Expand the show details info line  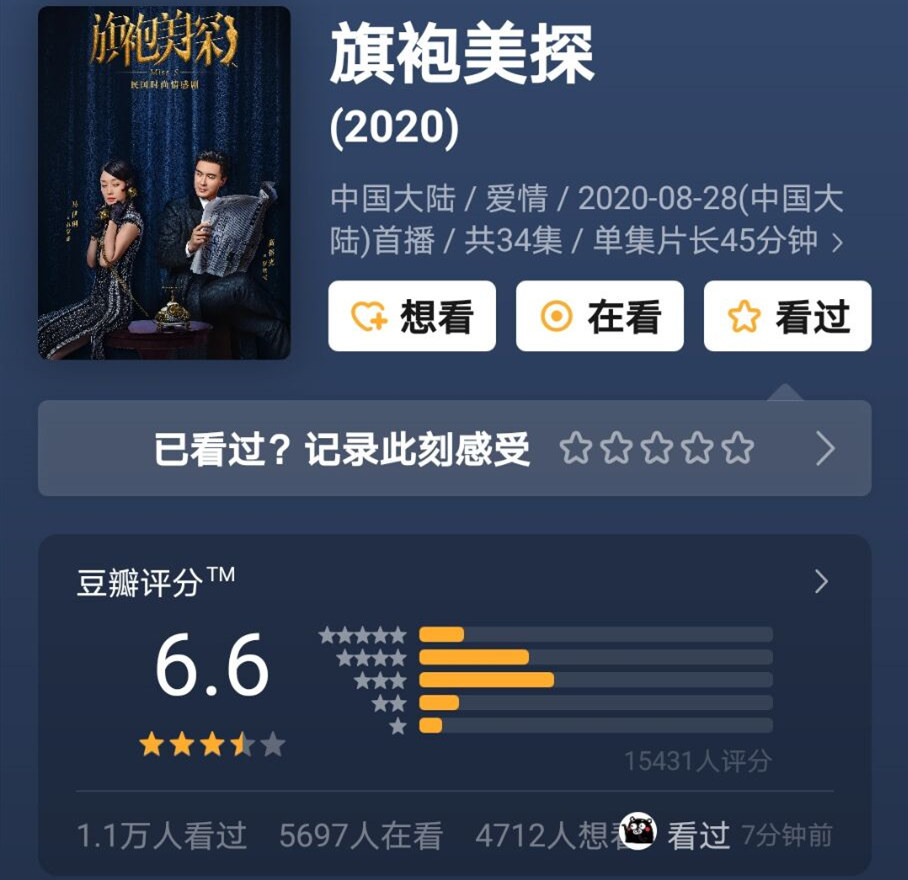pyautogui.click(x=837, y=242)
